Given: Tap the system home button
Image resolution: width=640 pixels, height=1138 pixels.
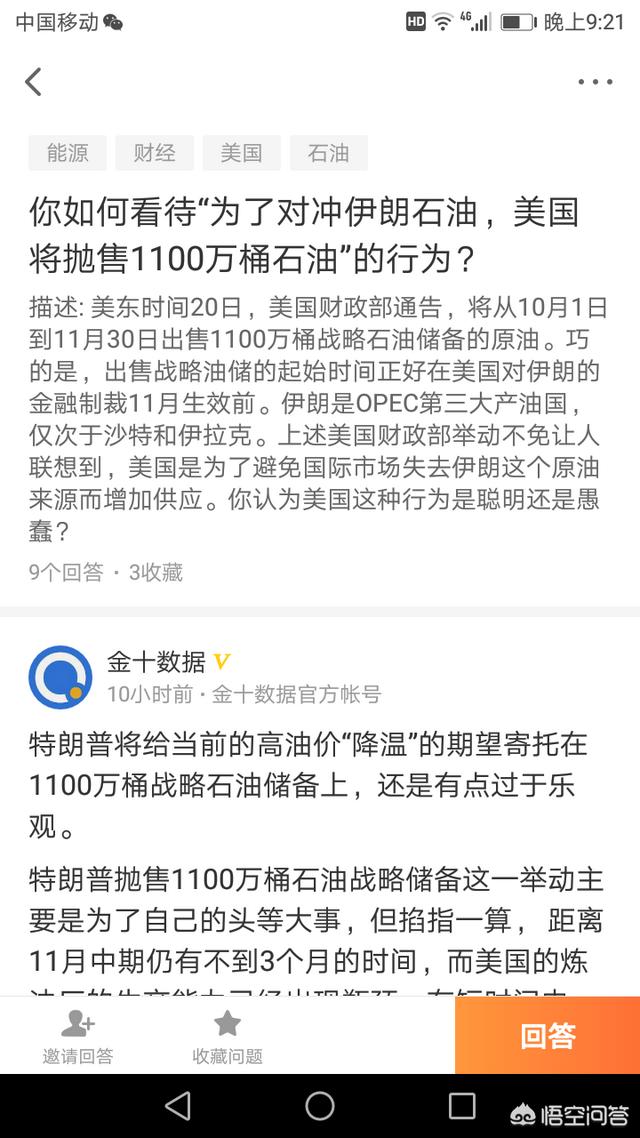Looking at the screenshot, I should click(320, 1105).
